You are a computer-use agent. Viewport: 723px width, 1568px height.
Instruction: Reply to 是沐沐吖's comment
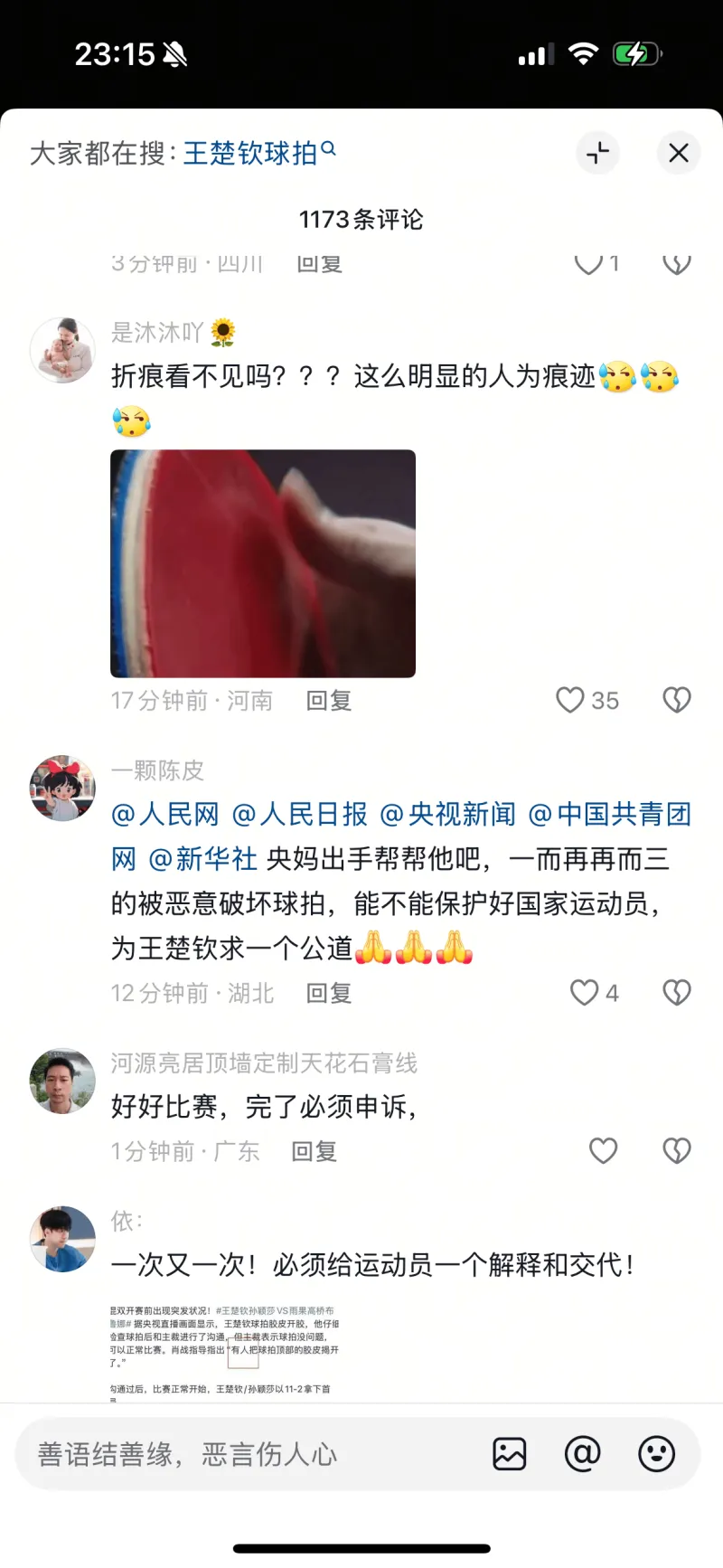click(328, 701)
